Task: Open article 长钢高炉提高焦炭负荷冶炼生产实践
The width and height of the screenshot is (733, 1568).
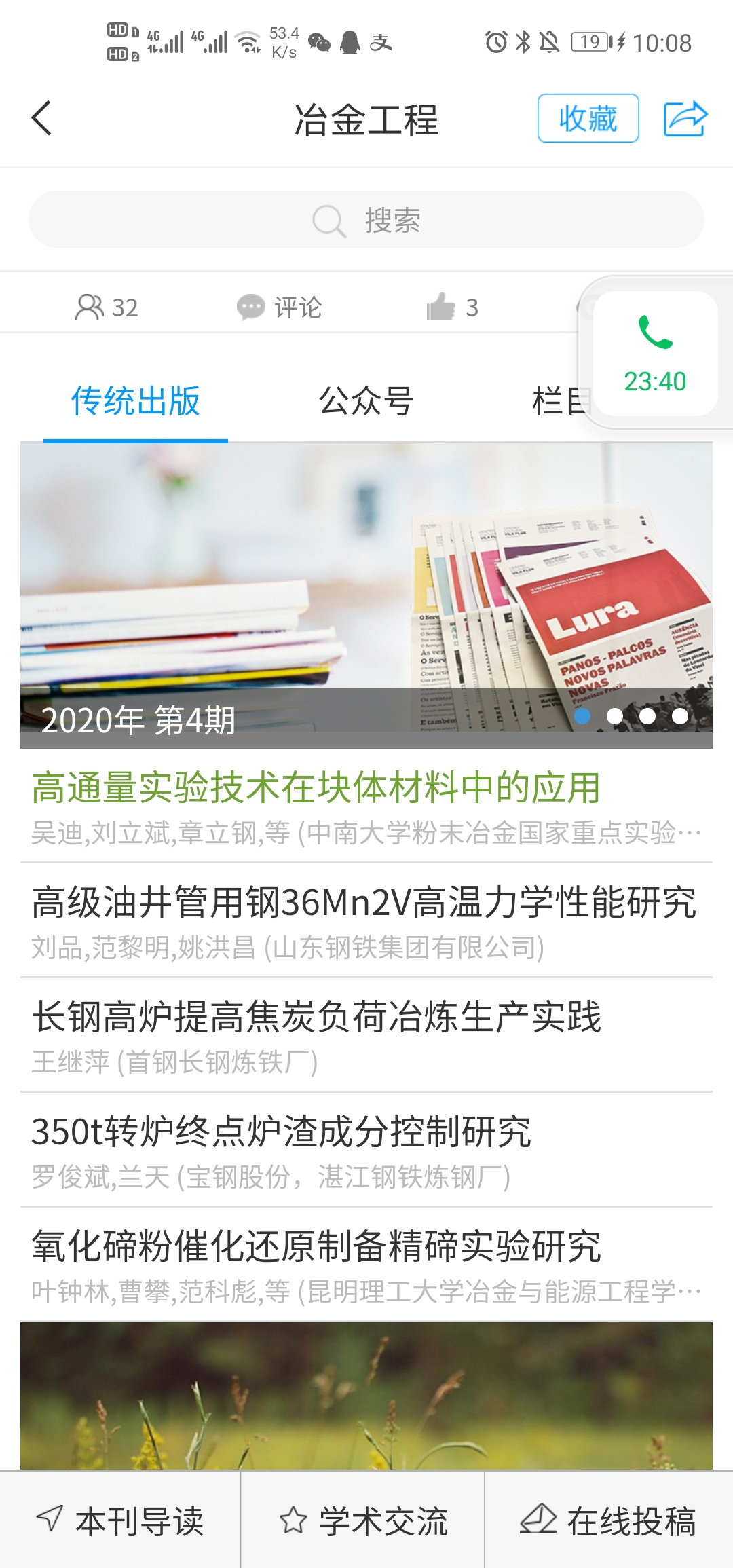Action: click(x=366, y=1035)
